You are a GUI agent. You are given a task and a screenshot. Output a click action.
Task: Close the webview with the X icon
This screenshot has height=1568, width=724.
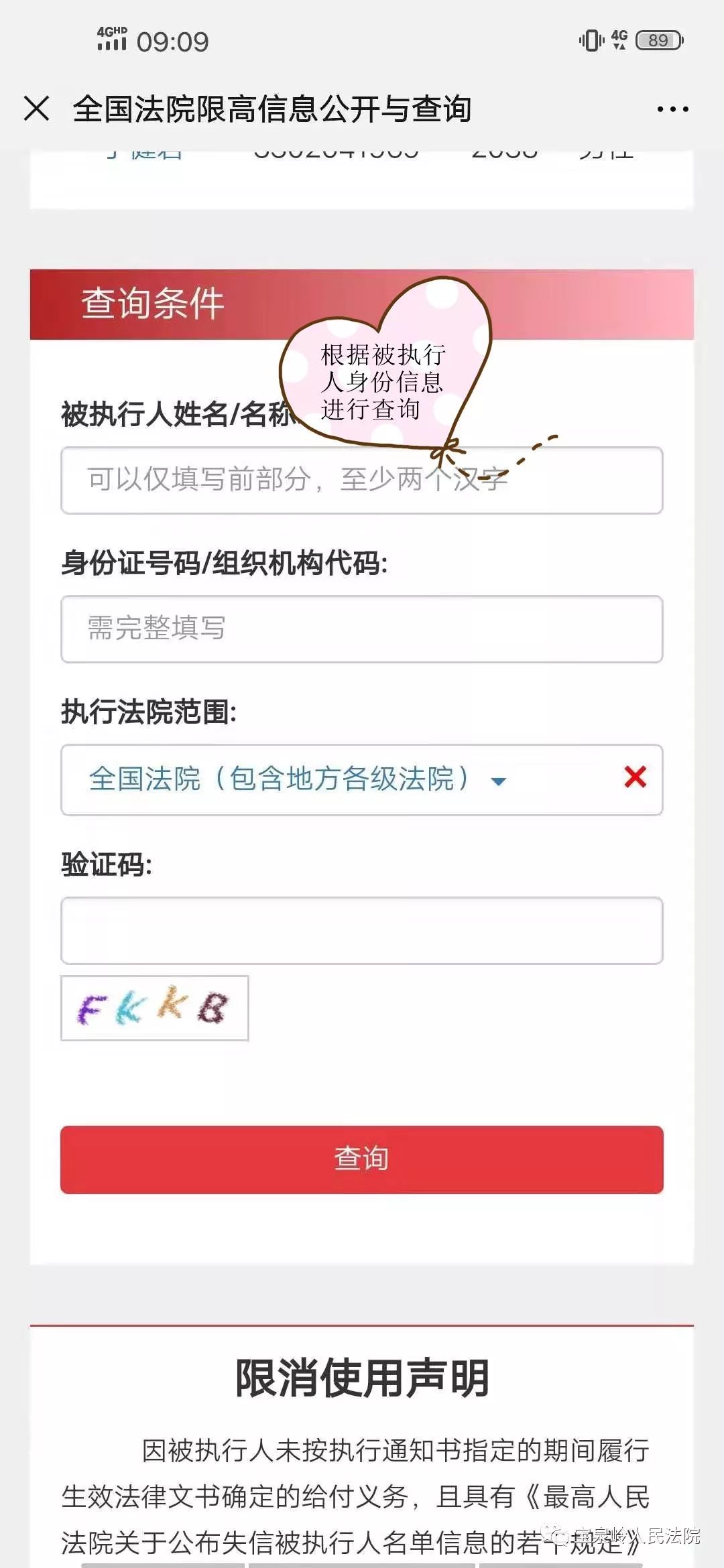36,109
